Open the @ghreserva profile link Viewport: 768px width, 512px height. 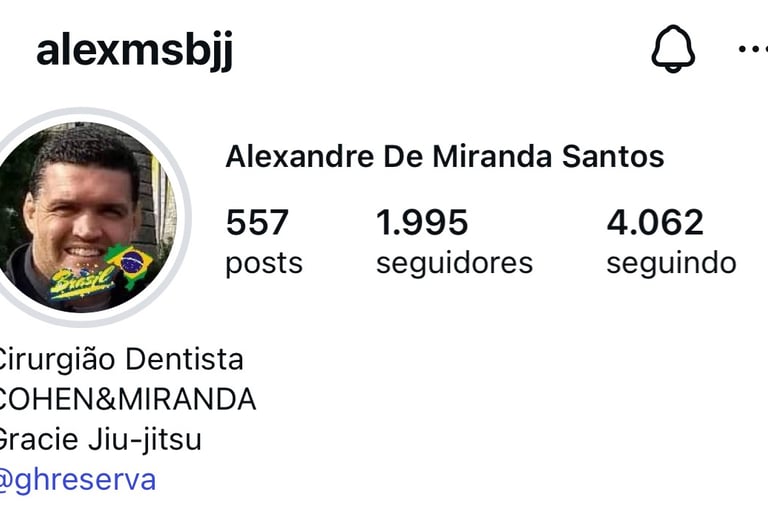coord(76,480)
